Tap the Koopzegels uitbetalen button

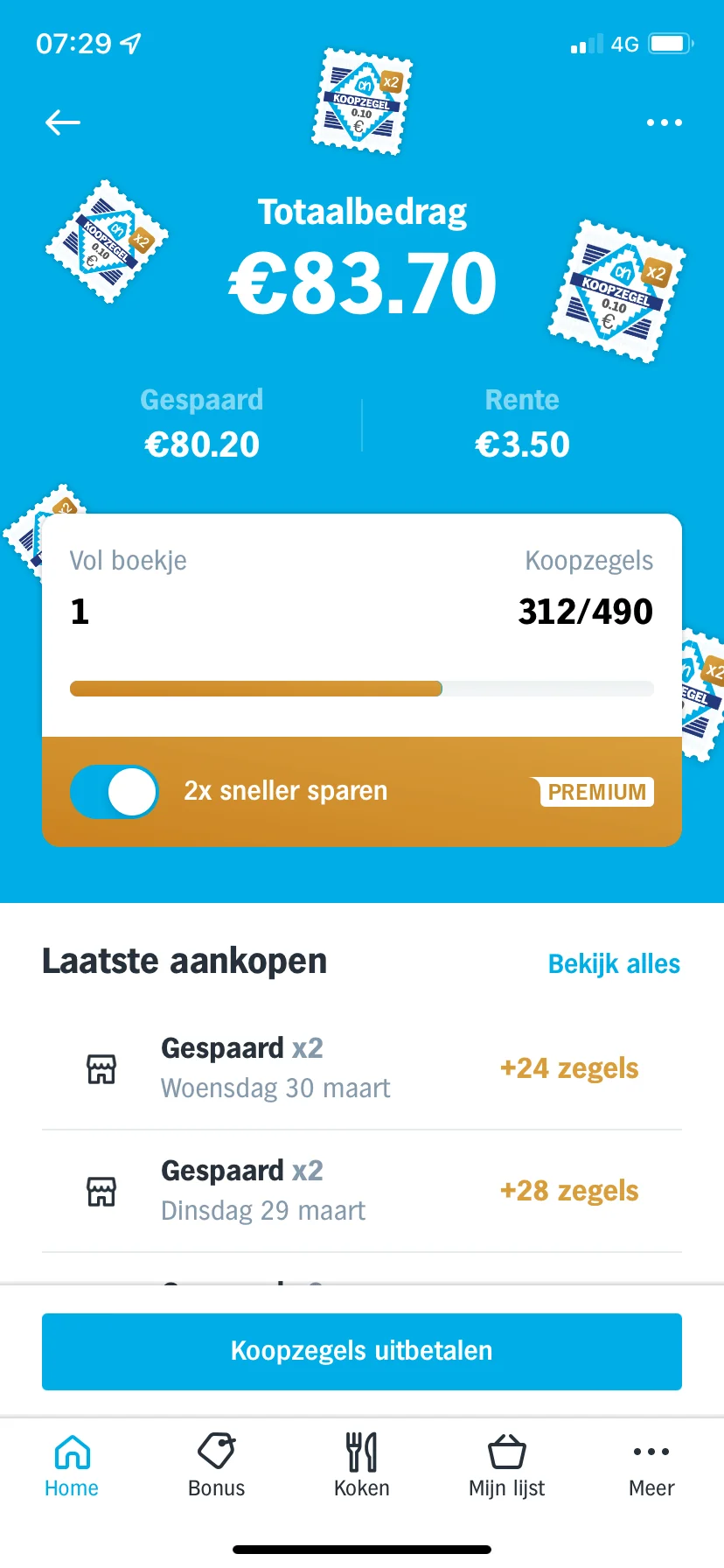click(x=362, y=1351)
